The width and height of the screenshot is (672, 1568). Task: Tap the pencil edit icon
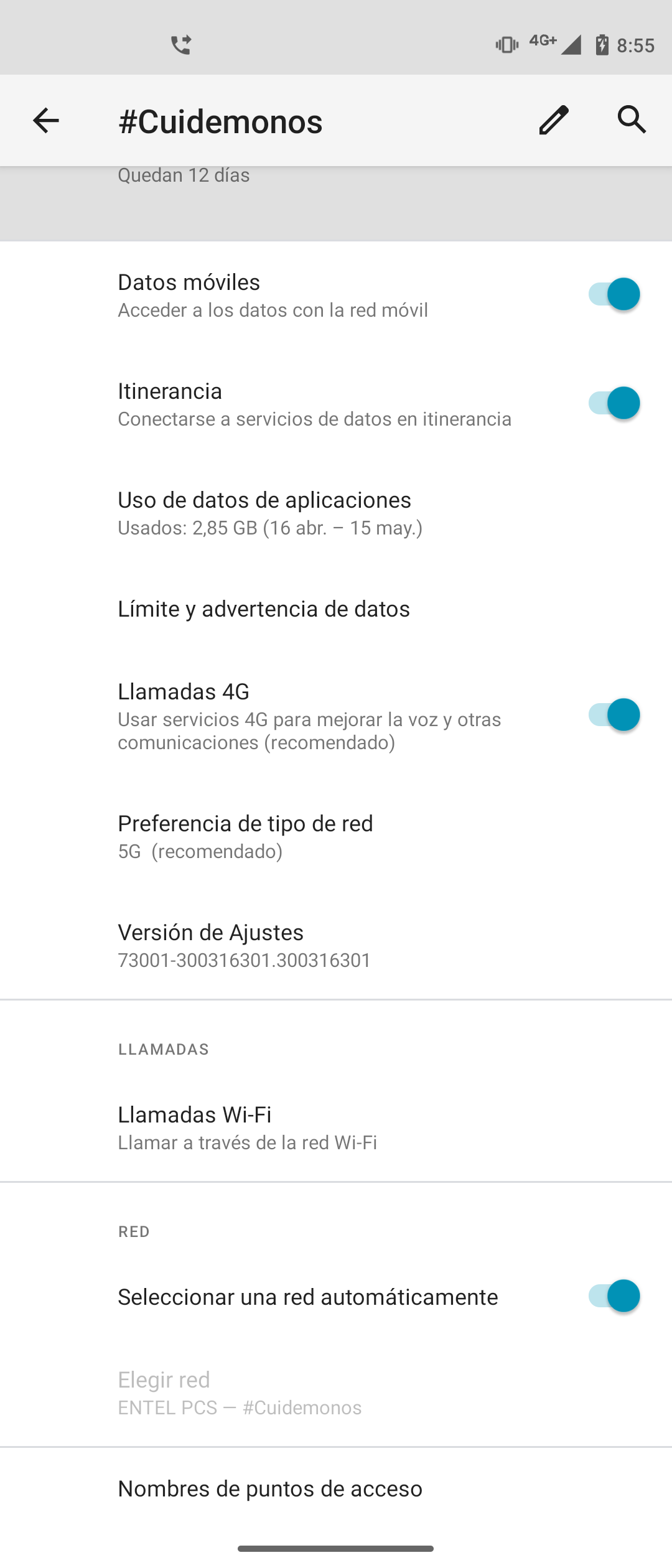click(x=553, y=120)
